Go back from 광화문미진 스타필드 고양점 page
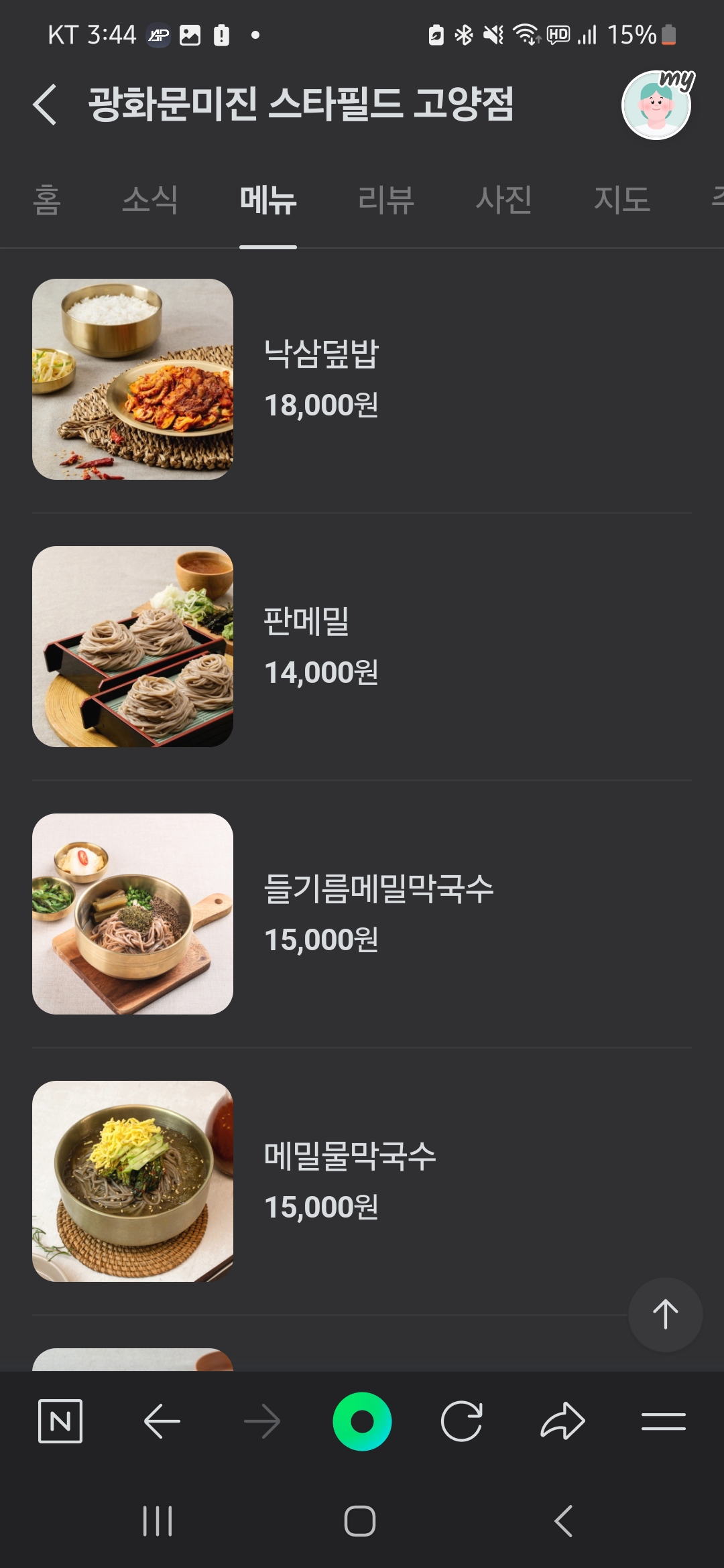This screenshot has width=724, height=1568. (45, 105)
